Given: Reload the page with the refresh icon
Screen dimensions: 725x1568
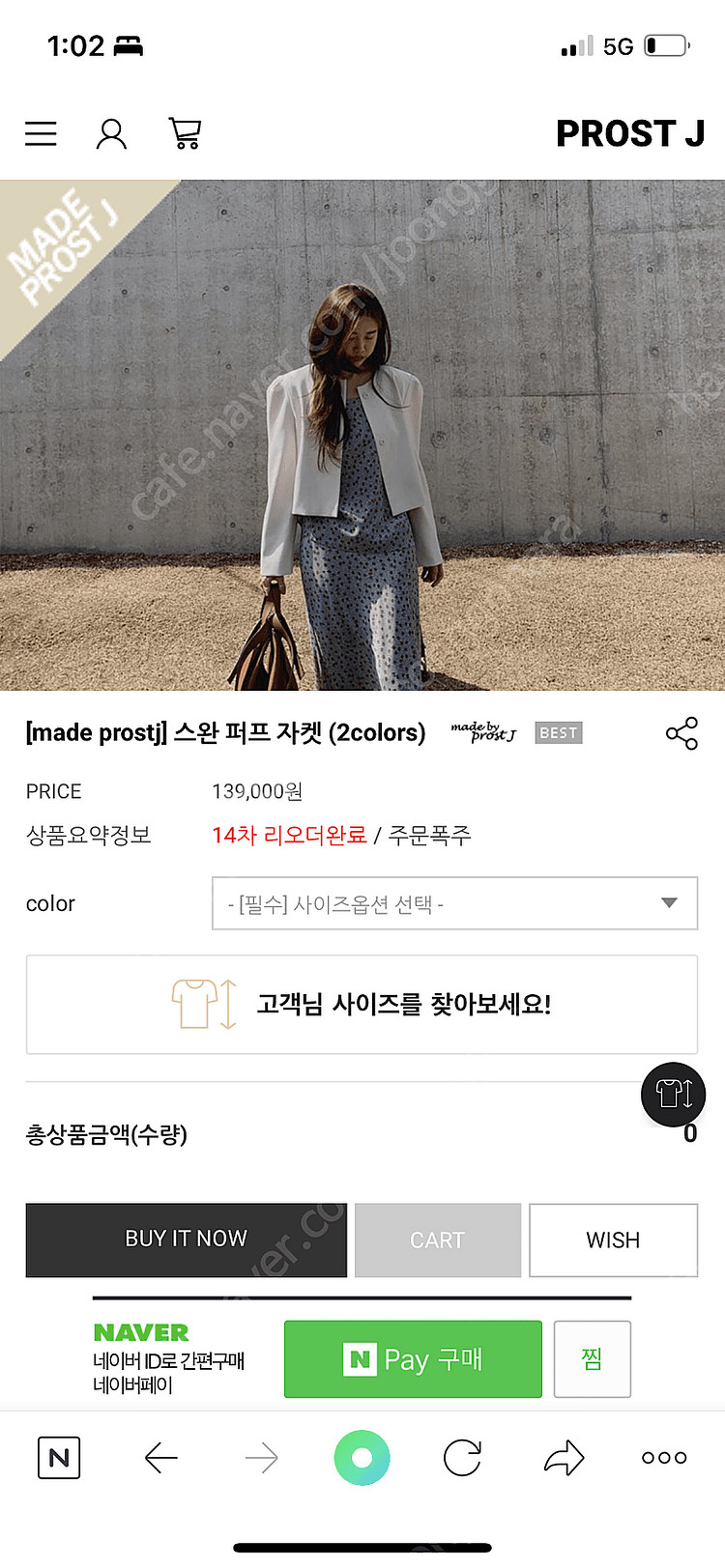Looking at the screenshot, I should (461, 1459).
